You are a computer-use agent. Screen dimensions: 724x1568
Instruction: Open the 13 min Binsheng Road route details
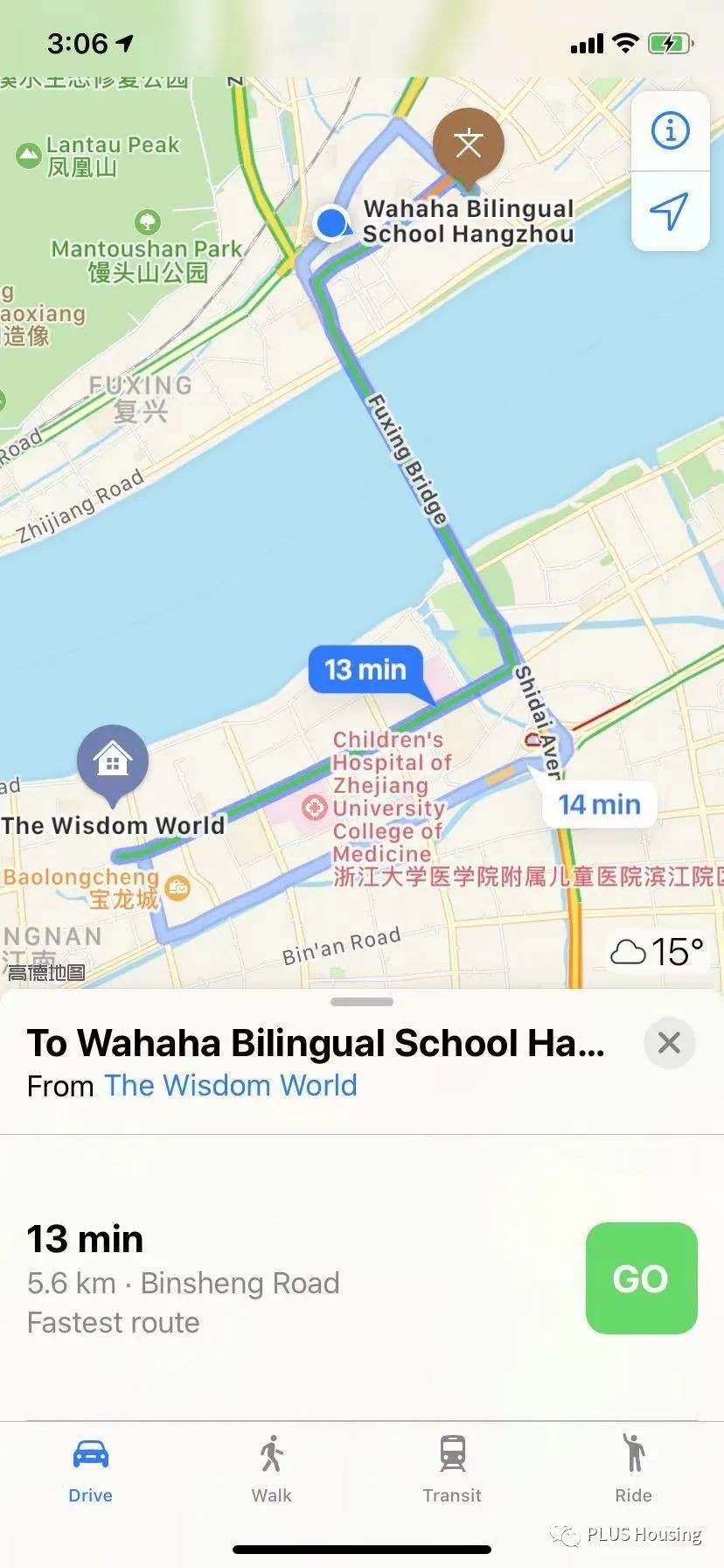click(x=262, y=1279)
